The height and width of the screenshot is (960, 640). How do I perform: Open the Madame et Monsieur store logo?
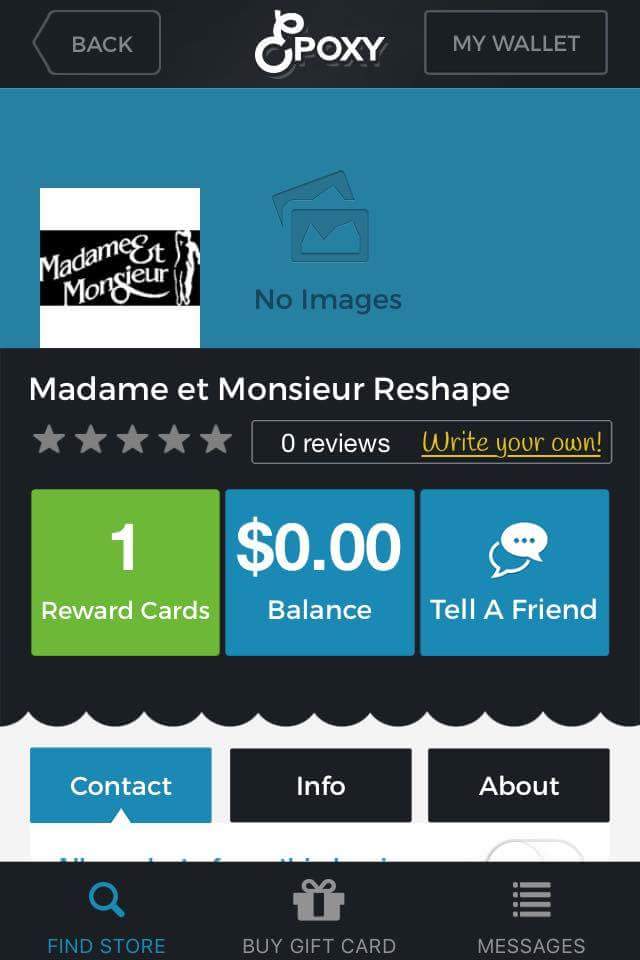pos(120,268)
